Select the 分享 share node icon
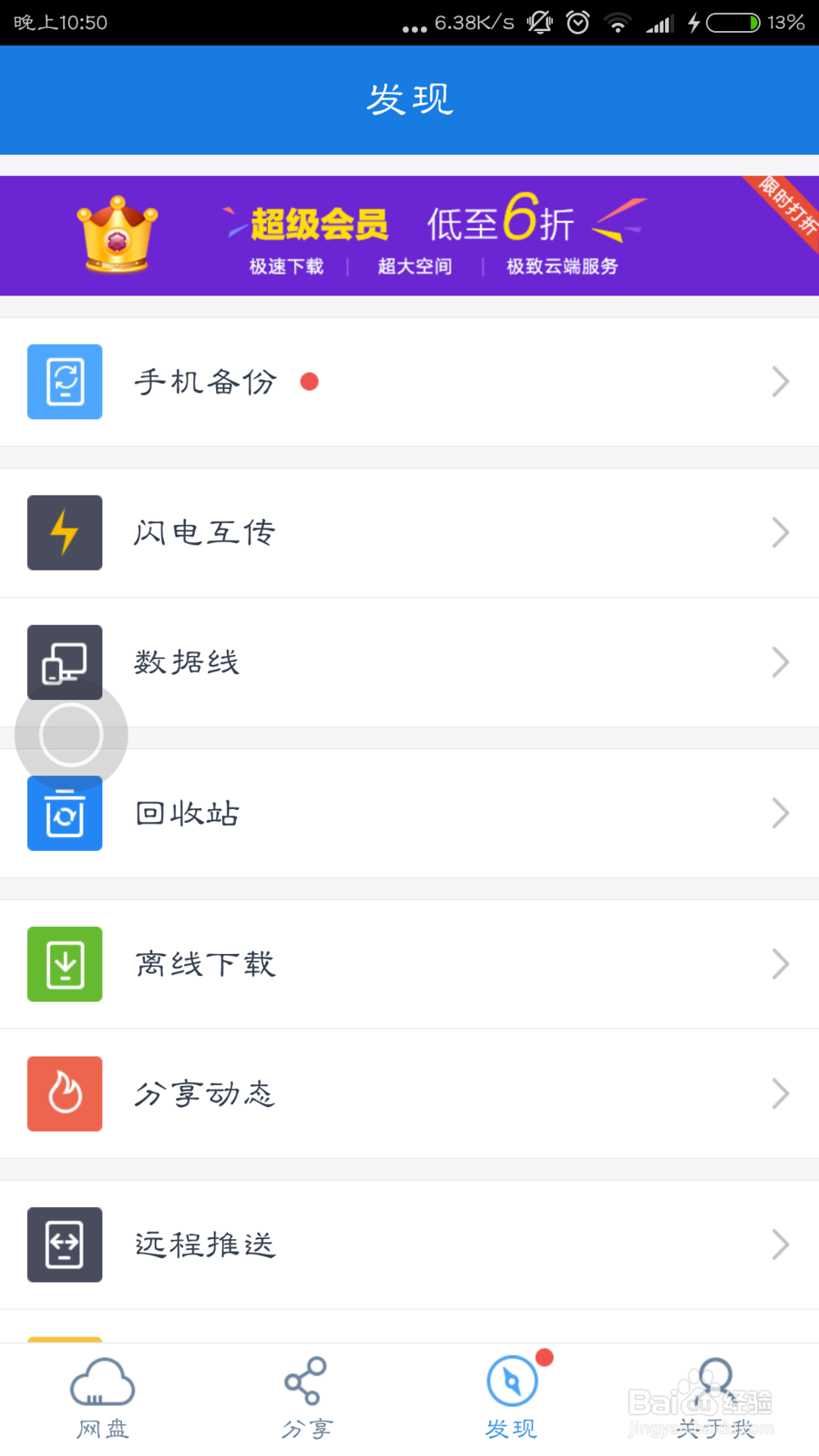 click(x=306, y=1380)
